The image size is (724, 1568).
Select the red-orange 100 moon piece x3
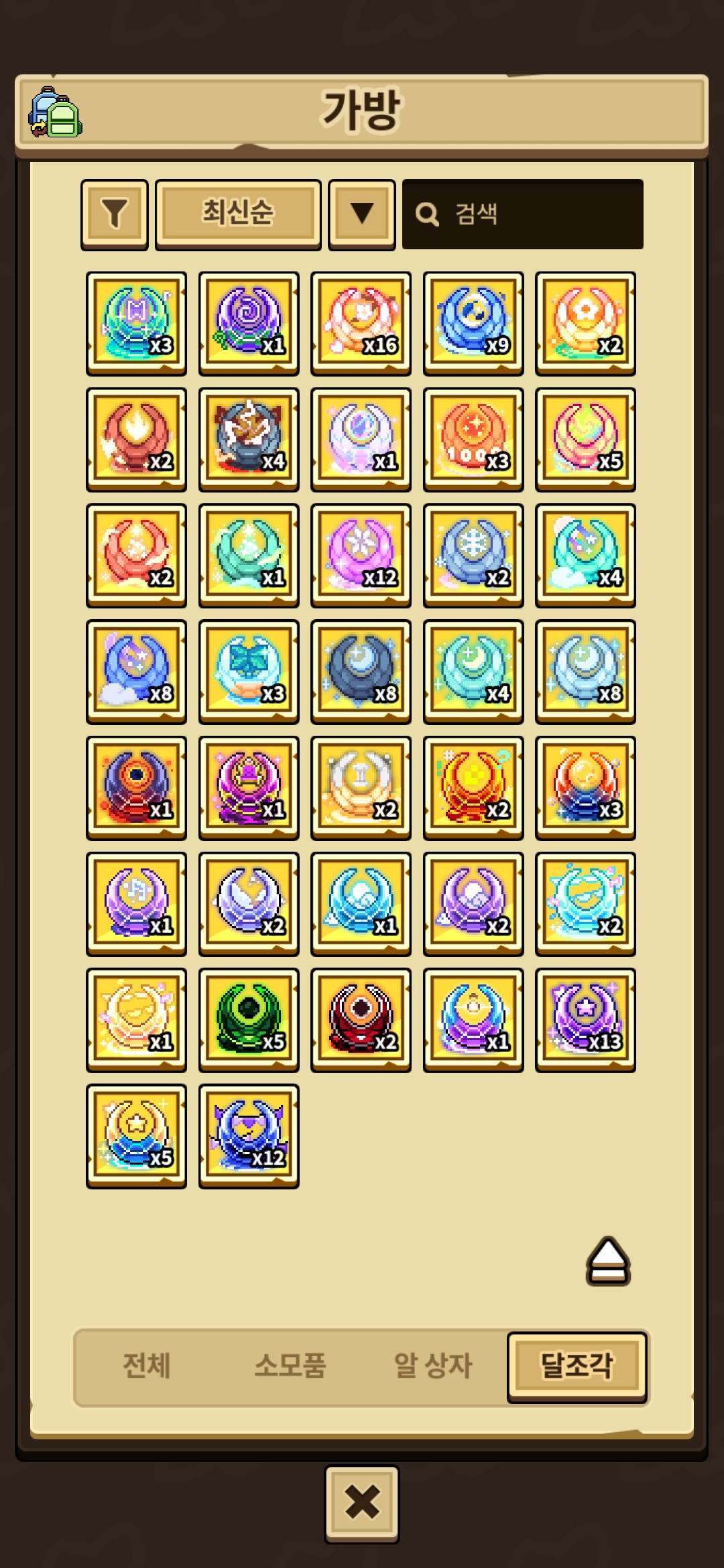[473, 439]
